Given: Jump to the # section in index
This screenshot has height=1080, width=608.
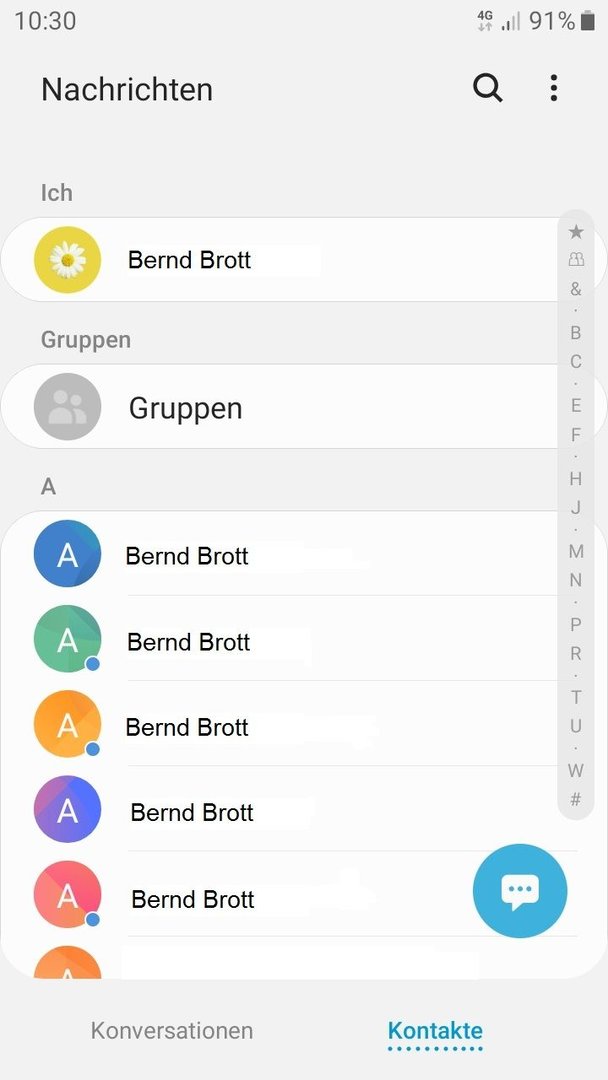Looking at the screenshot, I should (x=576, y=799).
